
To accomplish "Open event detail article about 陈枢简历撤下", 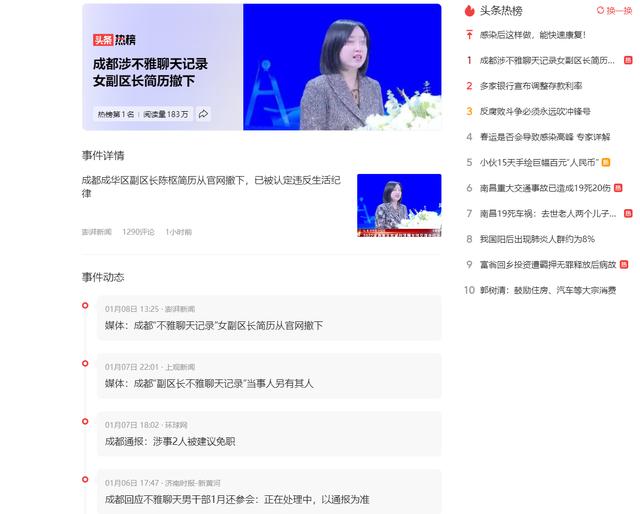I will [x=211, y=186].
